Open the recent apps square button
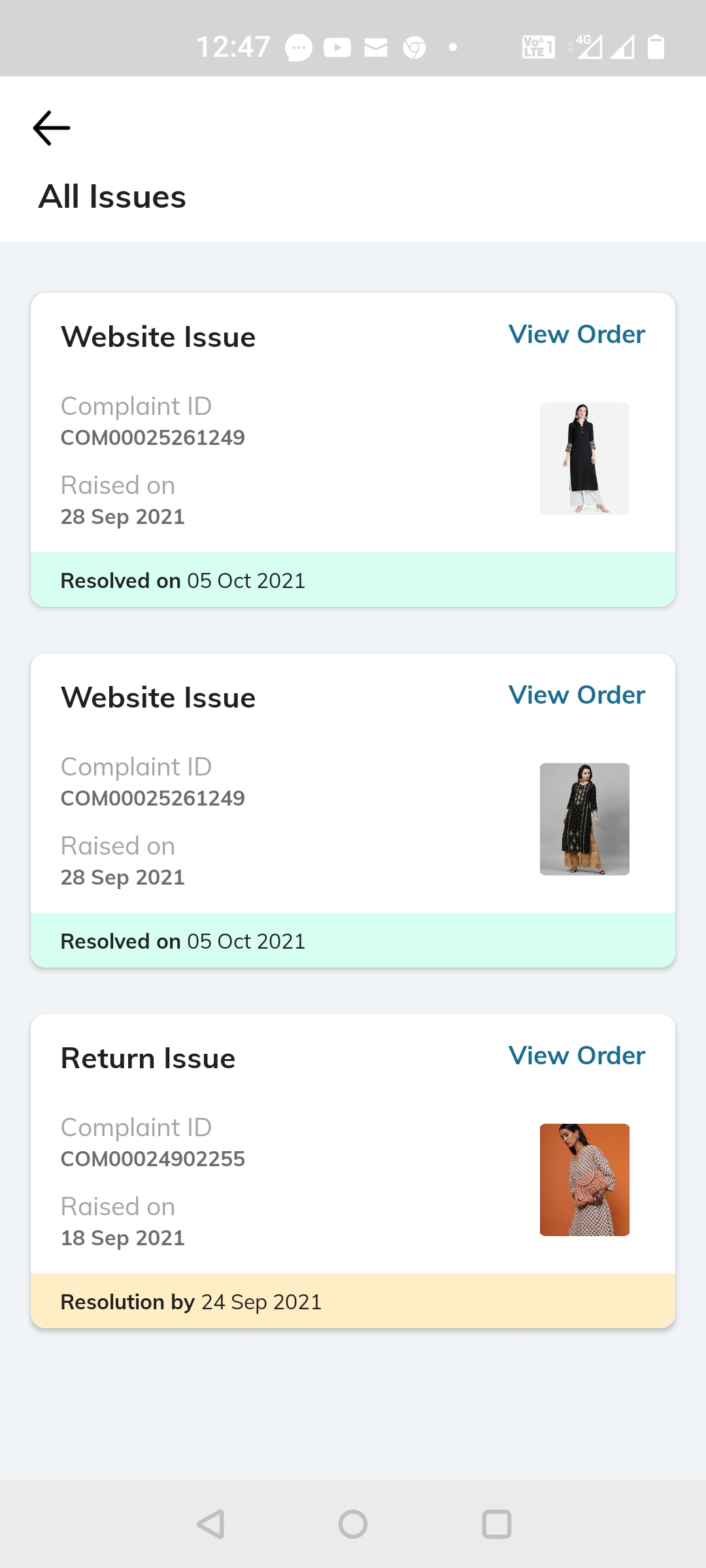Screen dimensions: 706x1568 click(x=497, y=1524)
